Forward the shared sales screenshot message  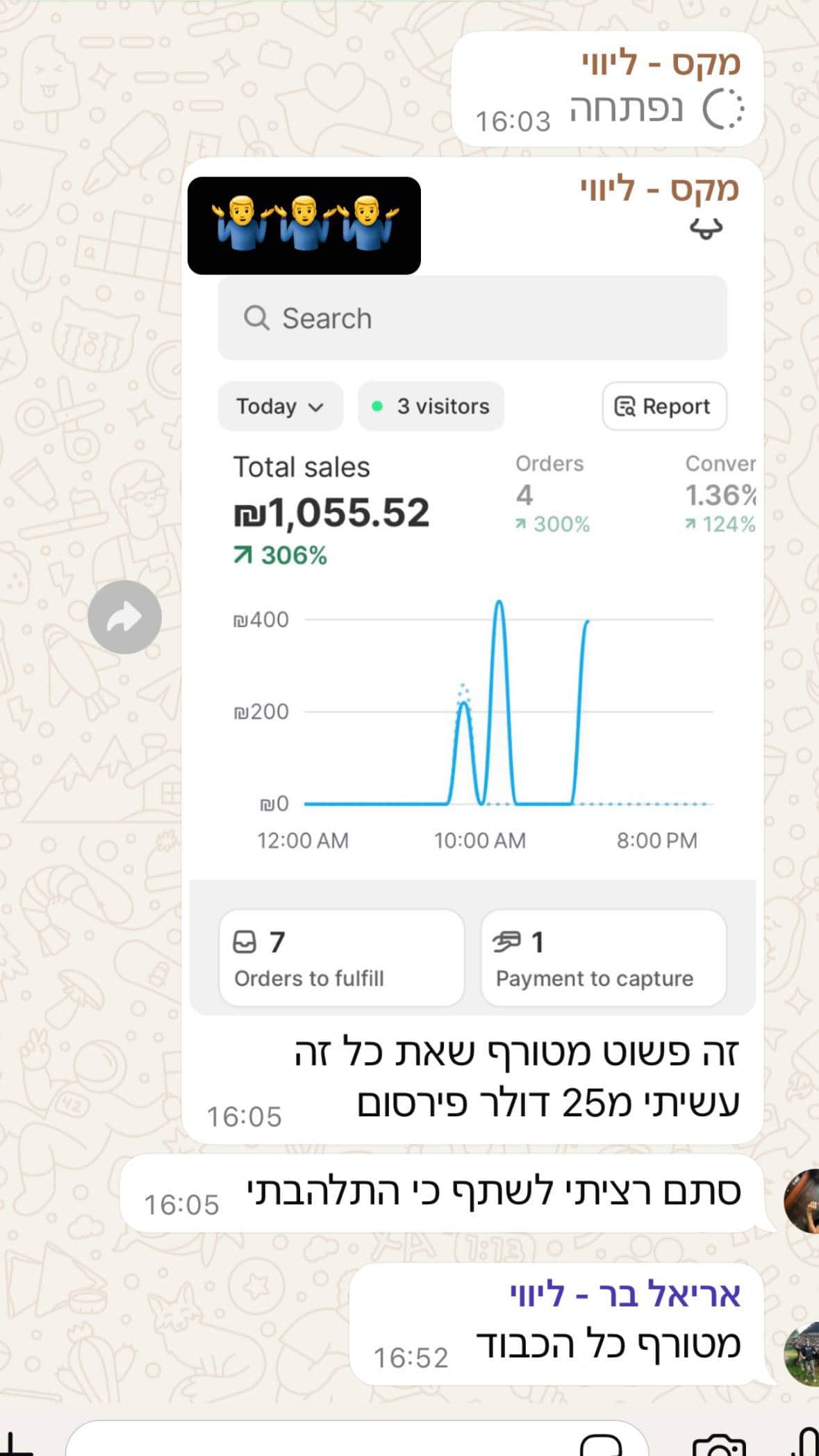[x=124, y=617]
